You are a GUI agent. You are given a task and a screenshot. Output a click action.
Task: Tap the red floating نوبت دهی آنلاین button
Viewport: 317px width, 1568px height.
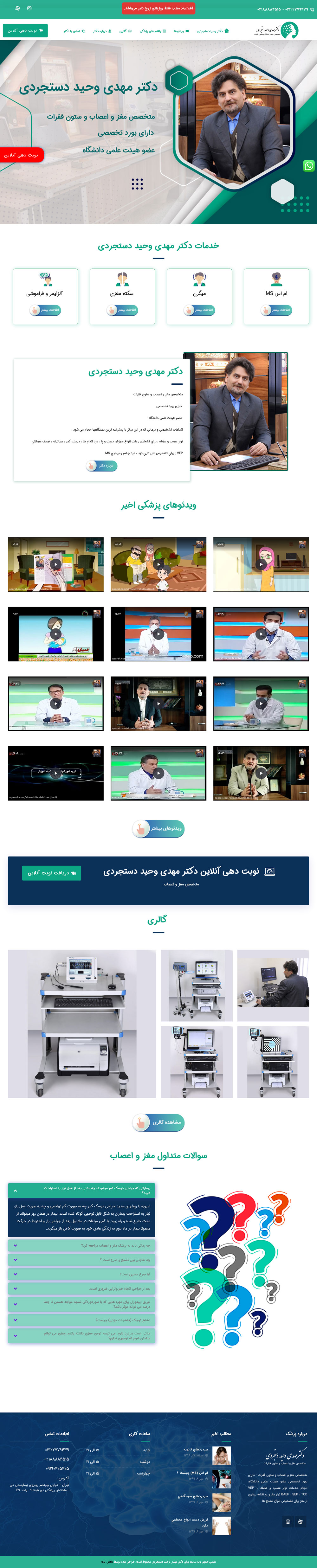tap(21, 155)
